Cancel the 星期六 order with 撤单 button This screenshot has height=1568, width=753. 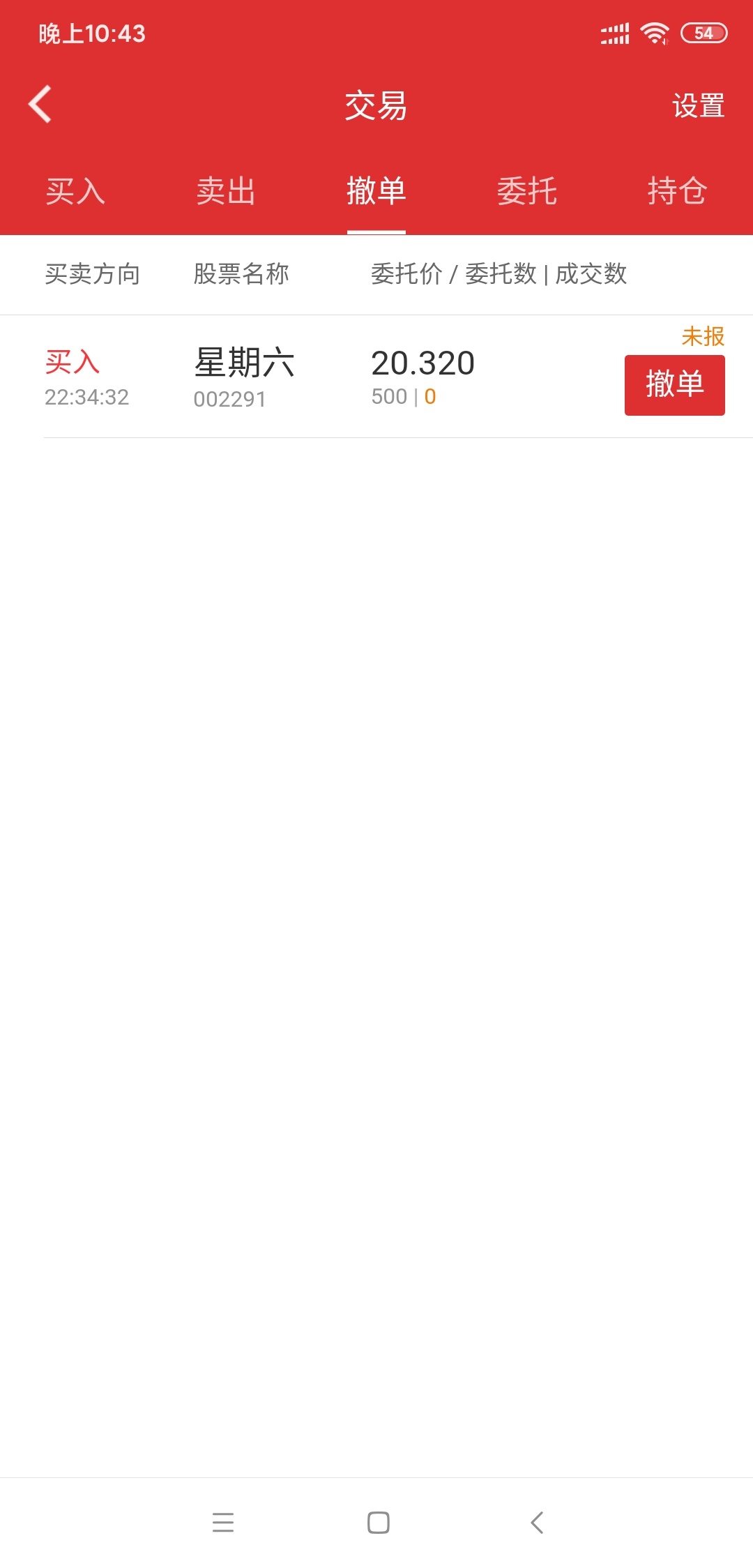point(674,385)
